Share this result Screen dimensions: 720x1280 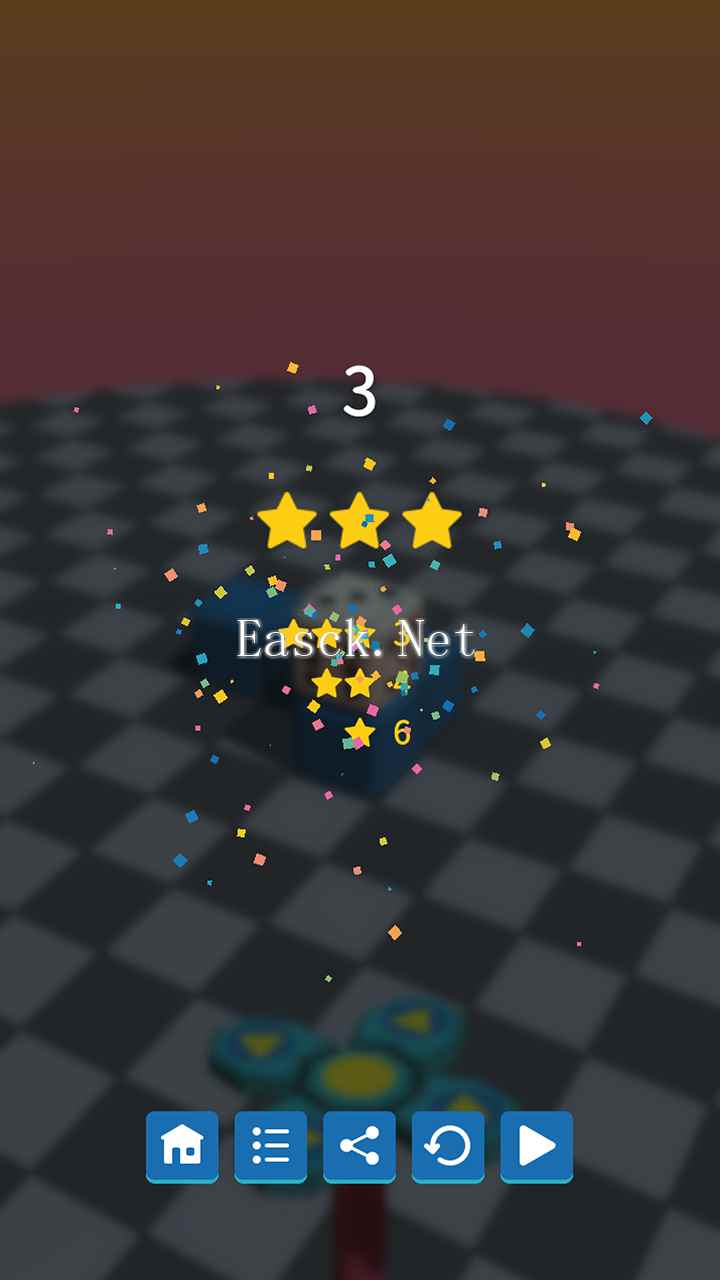[359, 1146]
